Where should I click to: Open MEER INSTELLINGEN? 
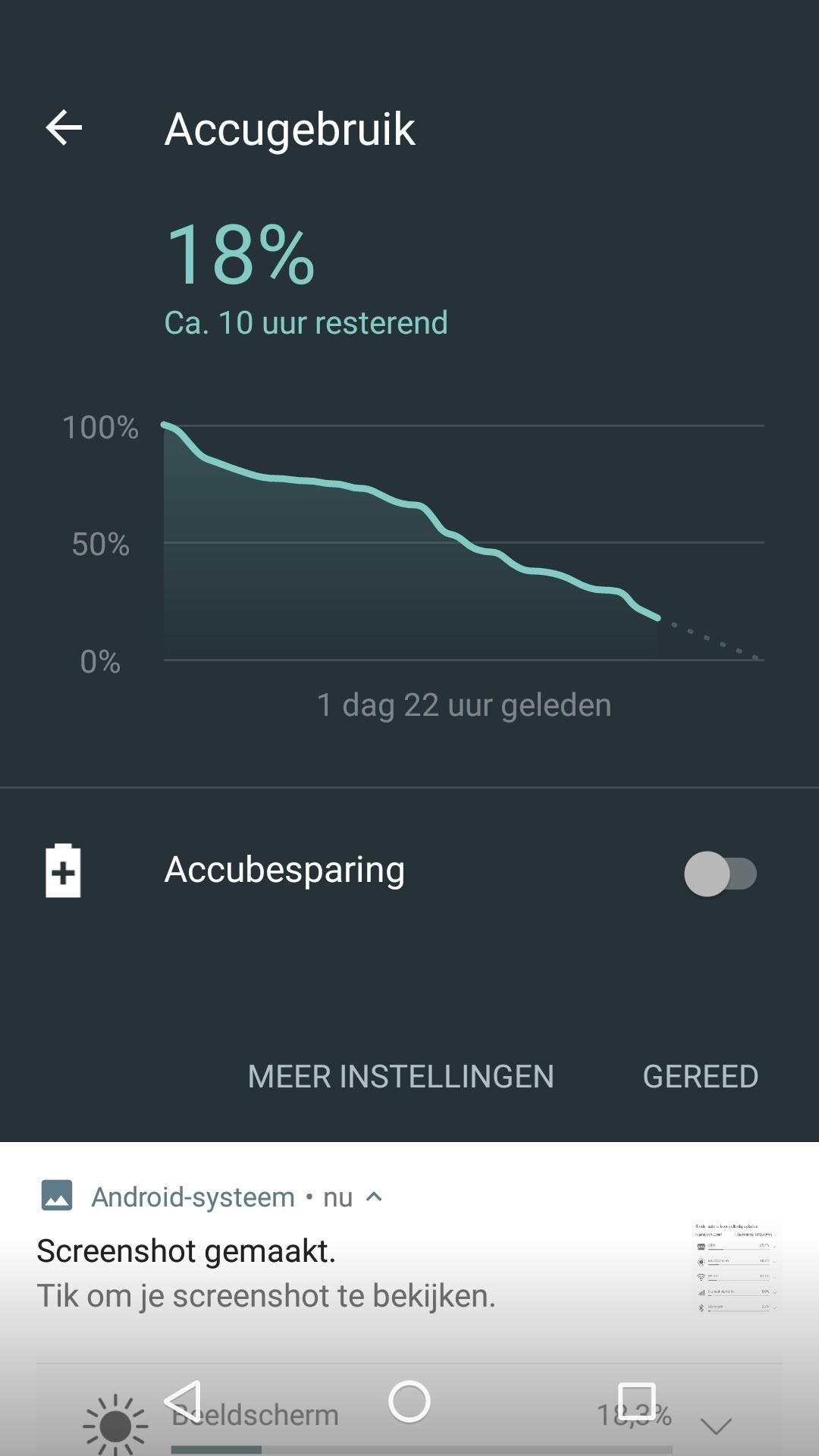400,1077
